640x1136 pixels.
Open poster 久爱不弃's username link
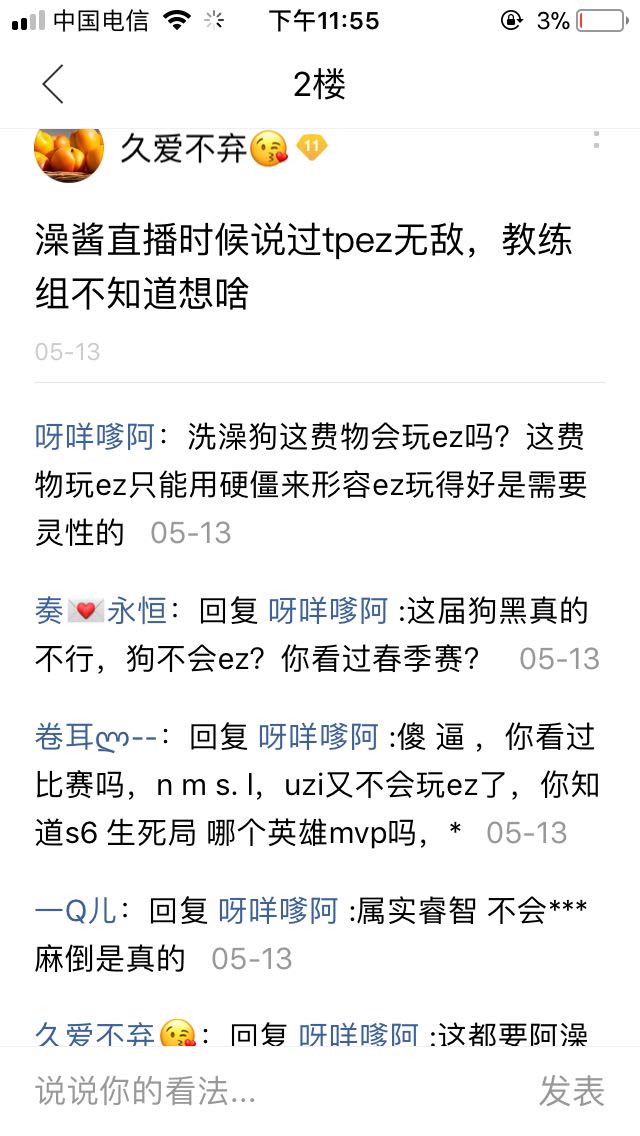click(183, 148)
